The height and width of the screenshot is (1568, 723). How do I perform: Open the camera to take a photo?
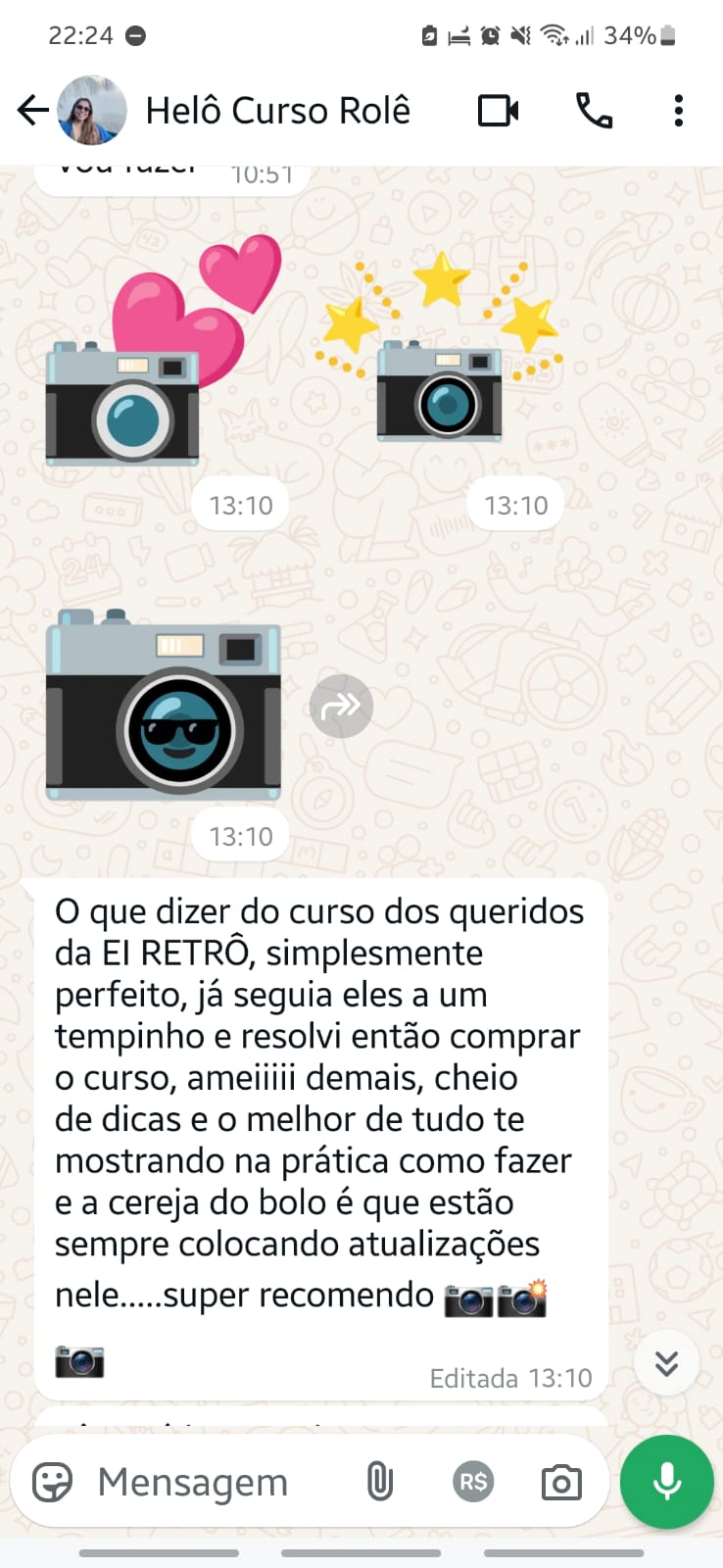click(561, 1482)
